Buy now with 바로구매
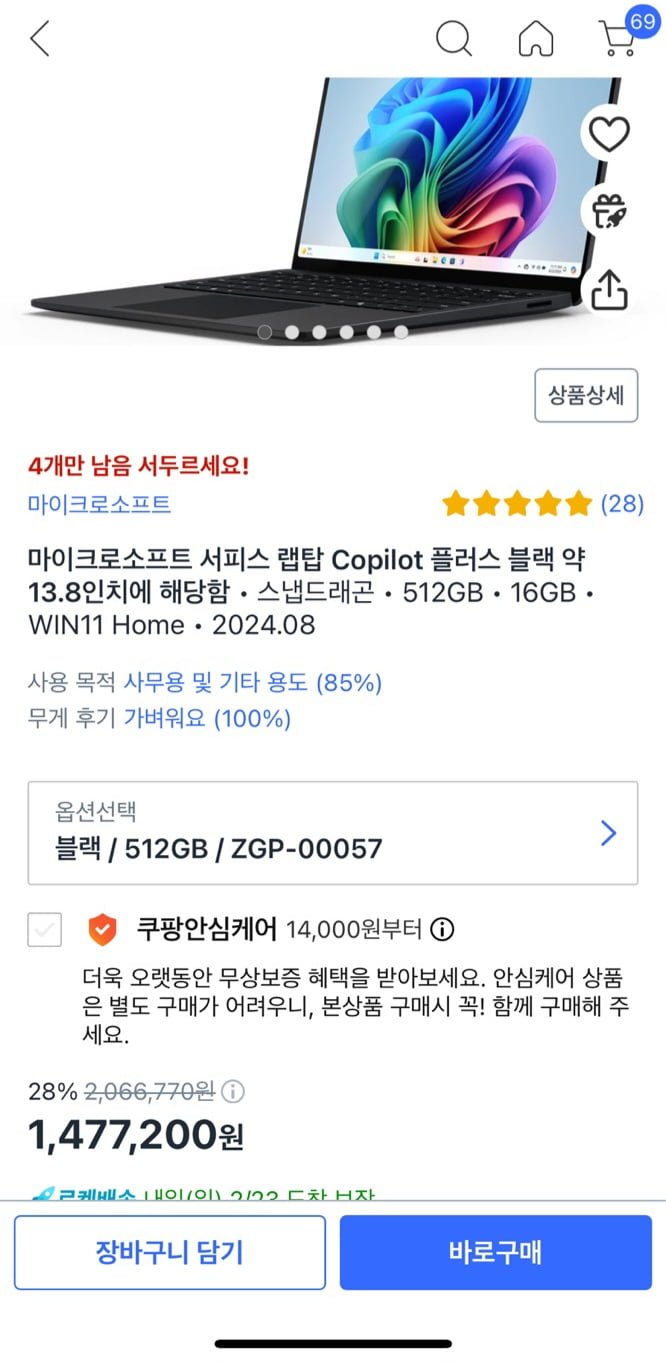This screenshot has height=1362, width=666. 495,1252
